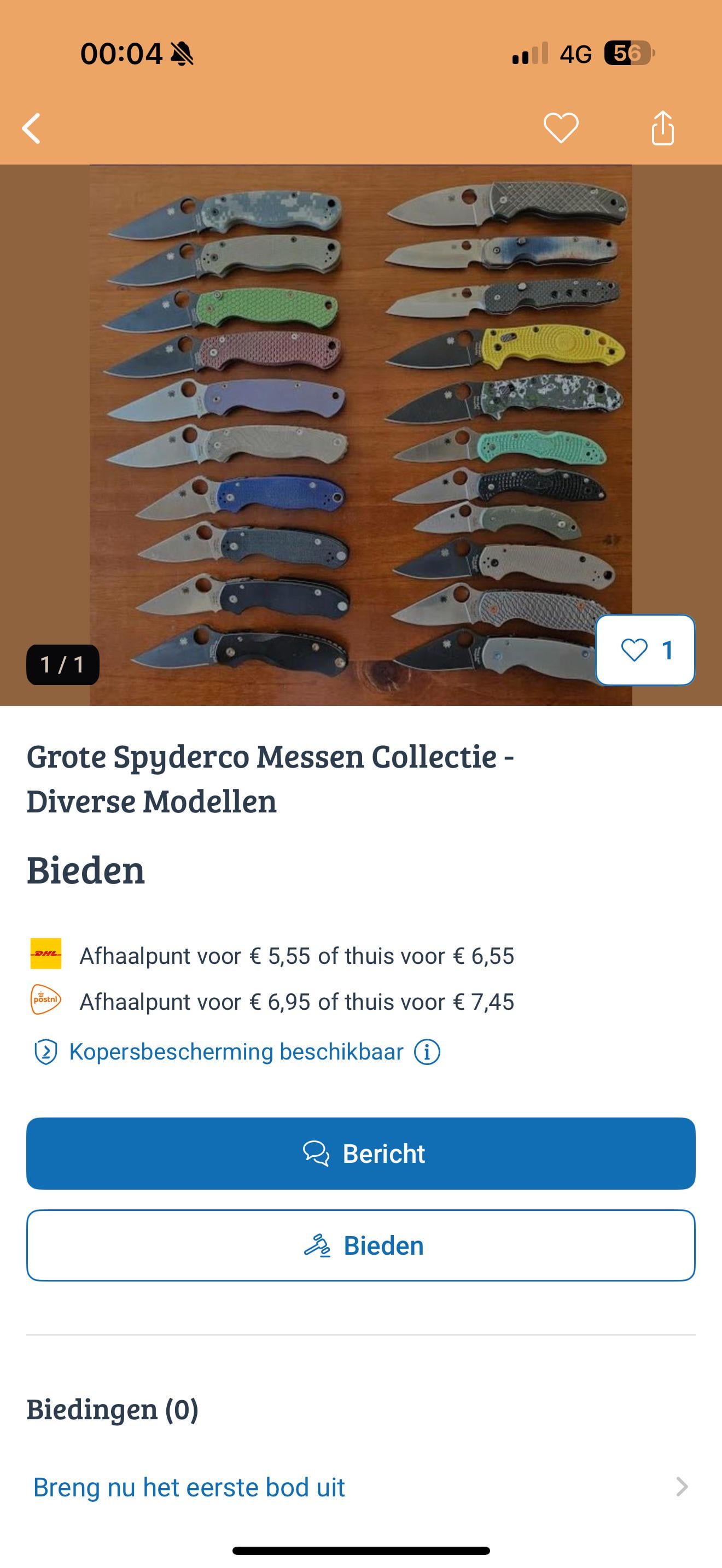Open 'Breng nu het eerste bod uit'
The width and height of the screenshot is (722, 1568).
tap(360, 1487)
